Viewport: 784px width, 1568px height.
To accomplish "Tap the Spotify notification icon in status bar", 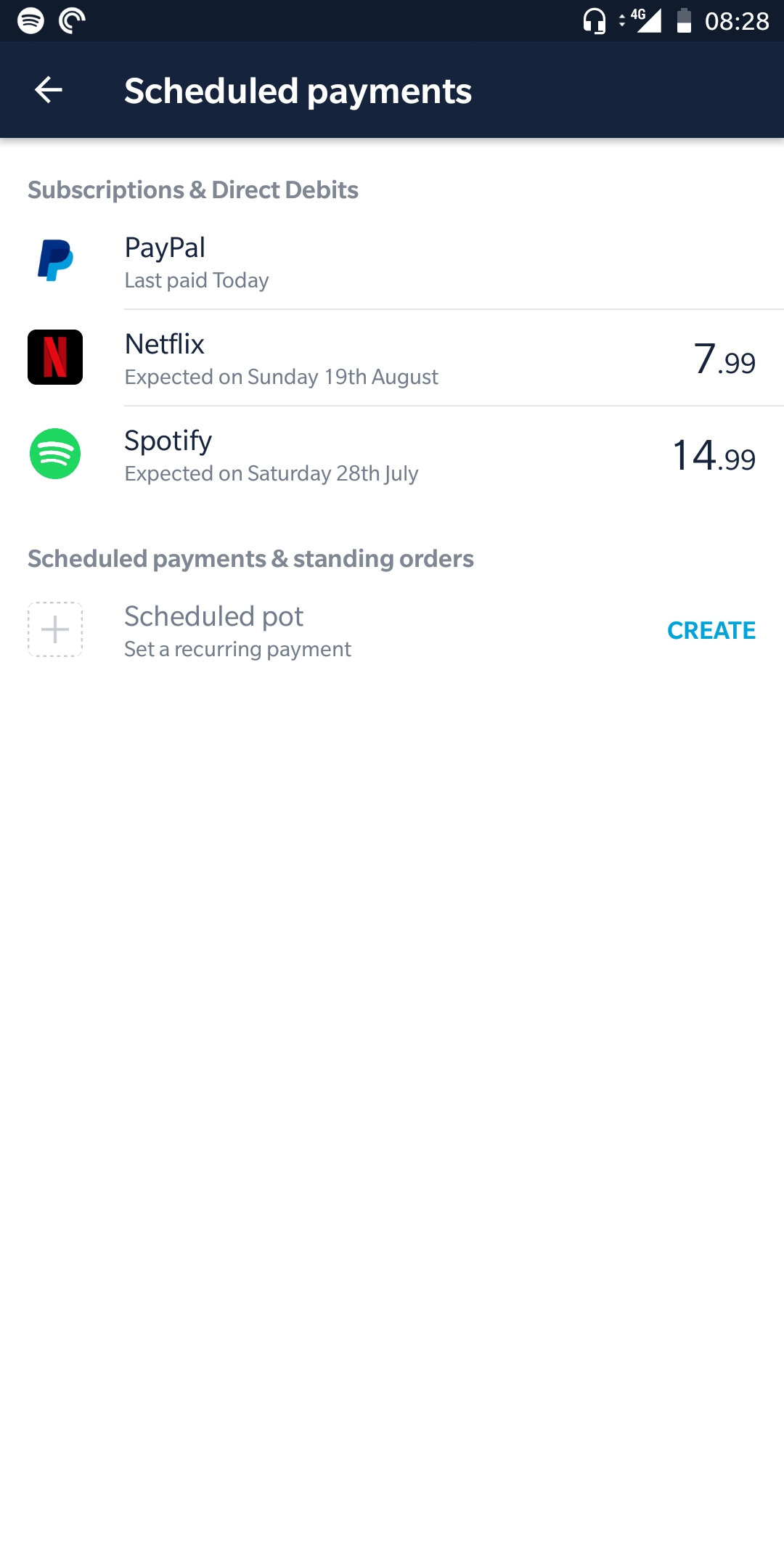I will click(x=29, y=20).
